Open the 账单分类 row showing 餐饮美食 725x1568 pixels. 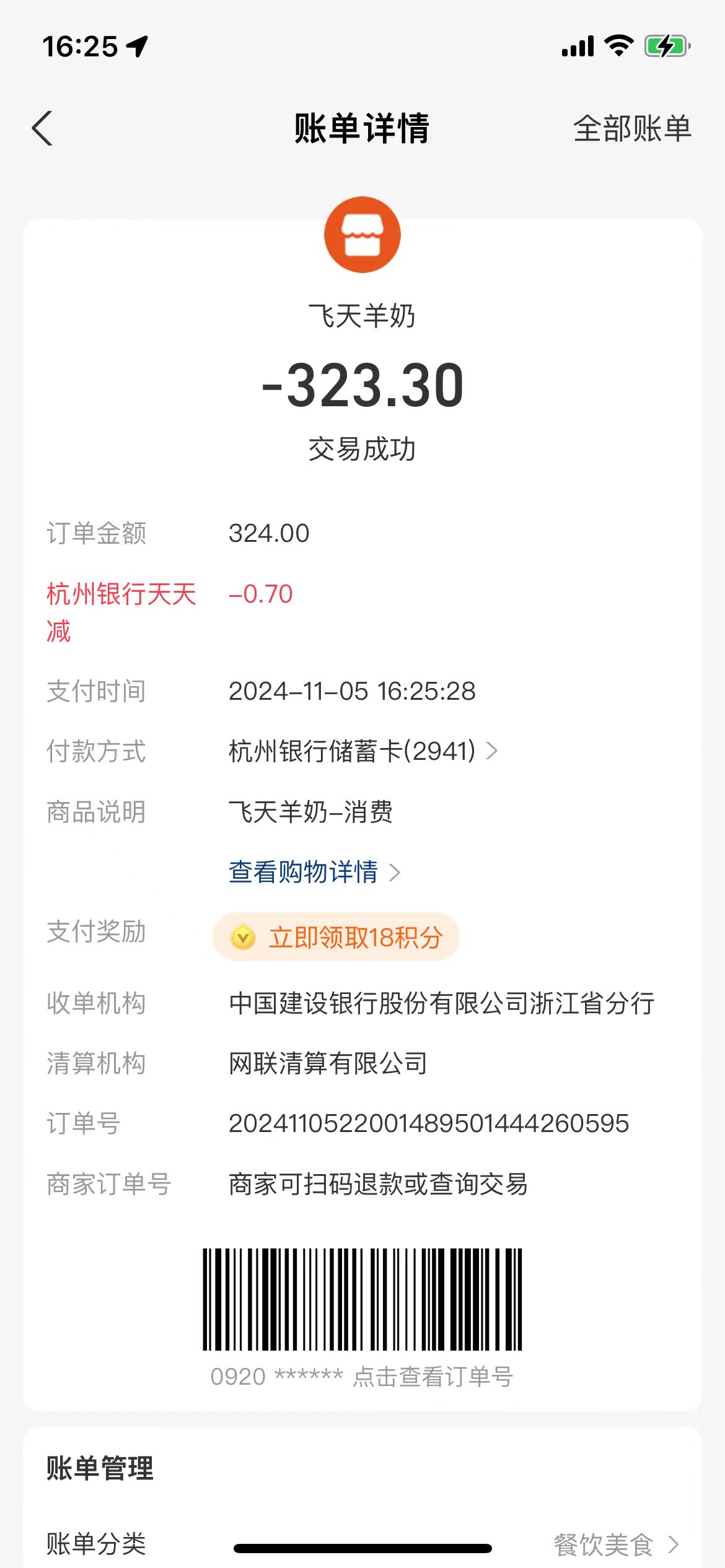(362, 1544)
